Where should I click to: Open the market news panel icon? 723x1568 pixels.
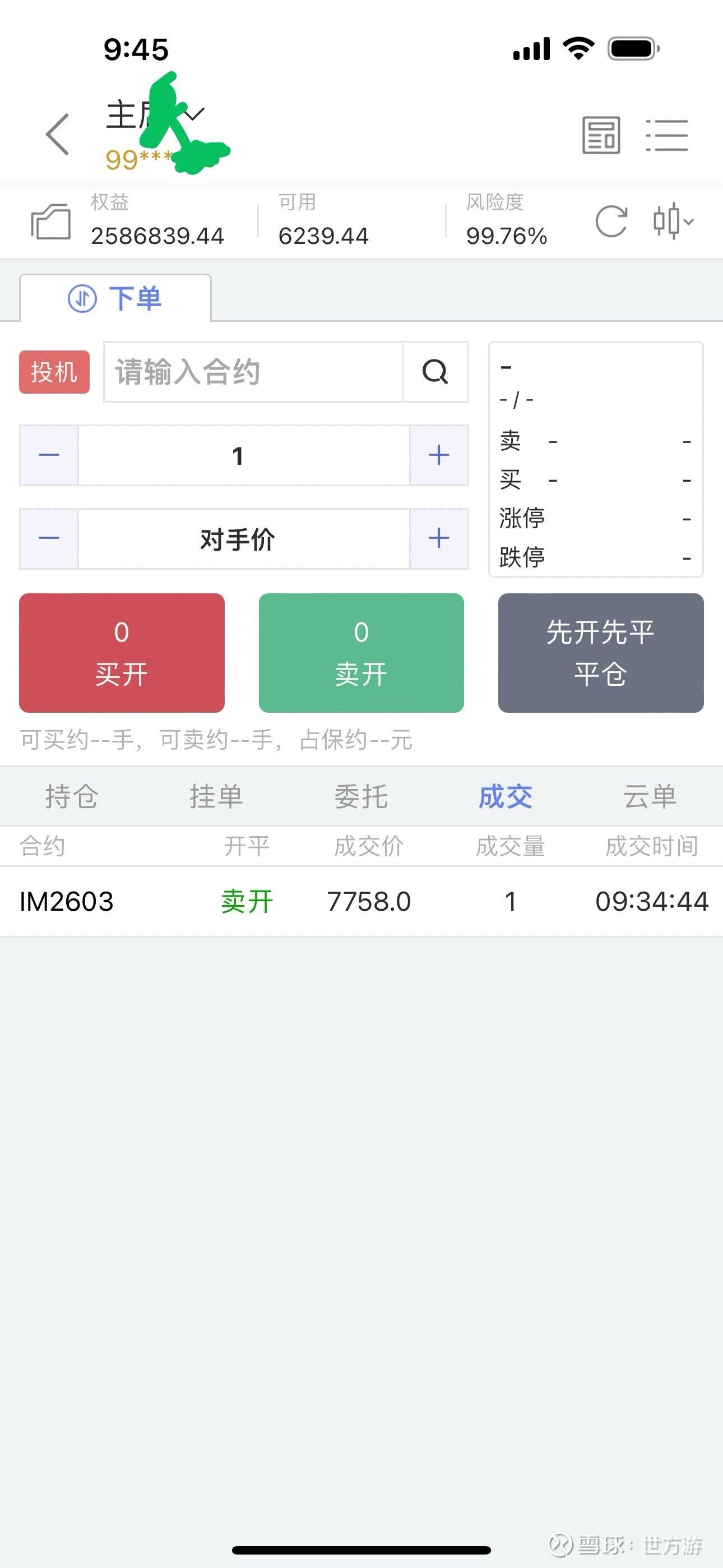(x=601, y=135)
